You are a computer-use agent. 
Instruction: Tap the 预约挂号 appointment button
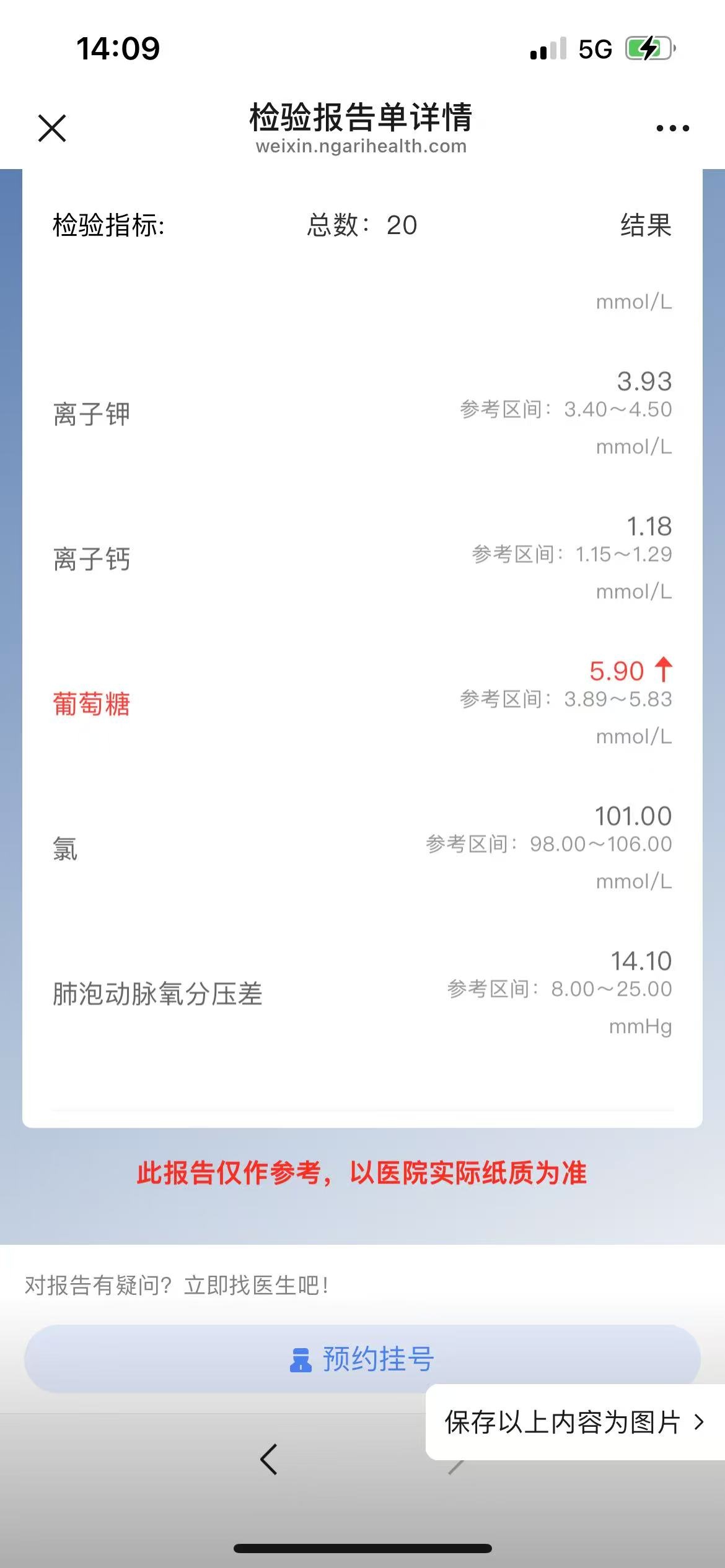click(x=362, y=1359)
